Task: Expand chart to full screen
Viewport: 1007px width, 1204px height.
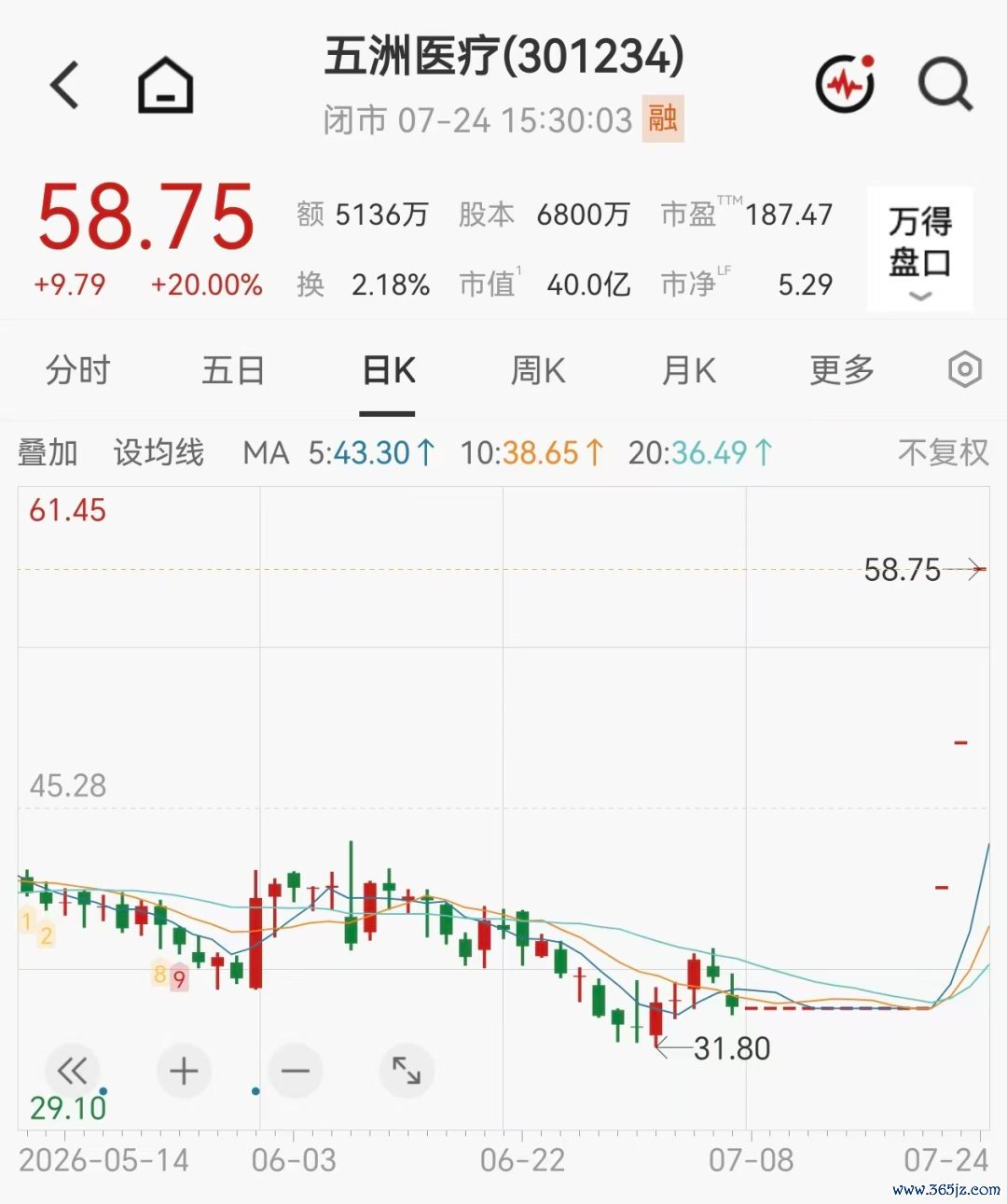Action: (407, 1071)
